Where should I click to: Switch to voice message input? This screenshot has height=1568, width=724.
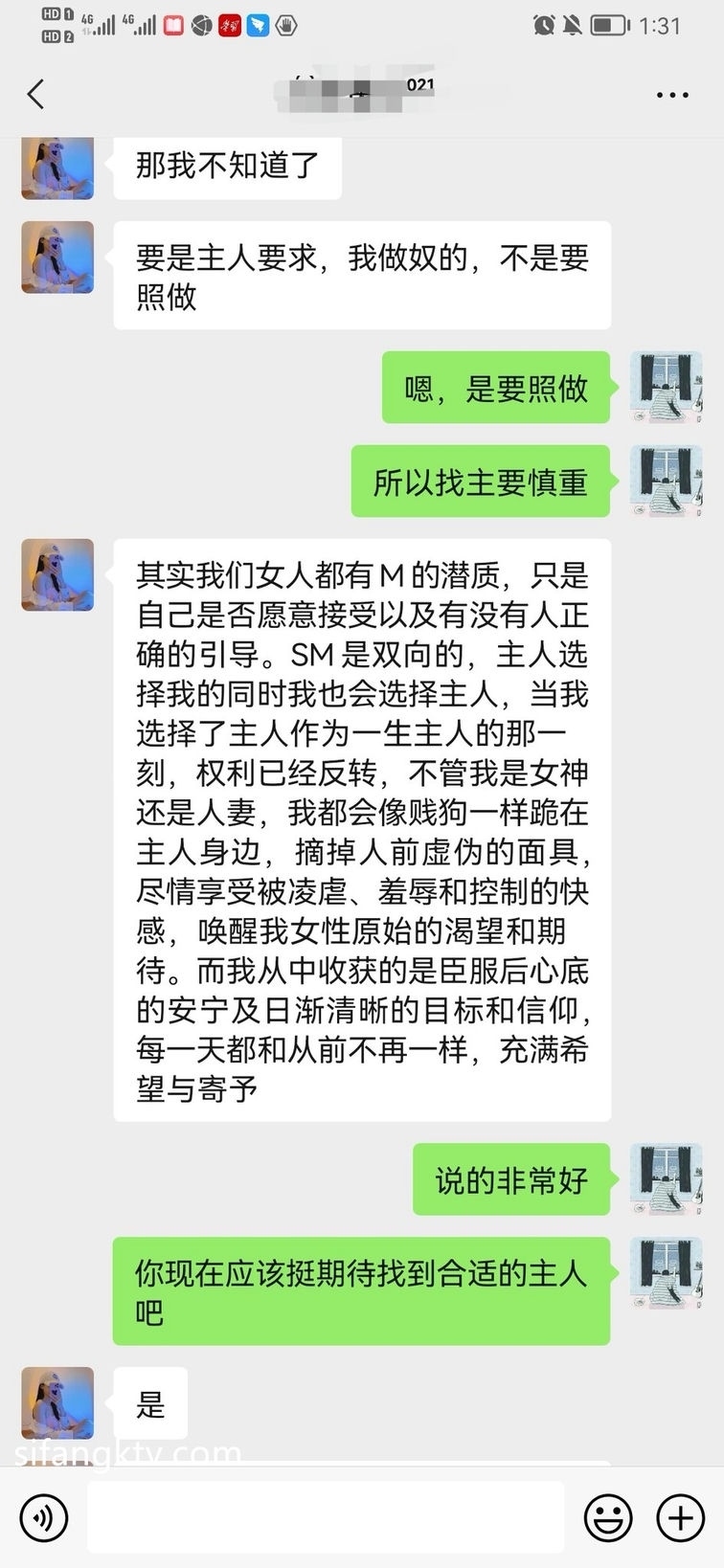tap(43, 1517)
